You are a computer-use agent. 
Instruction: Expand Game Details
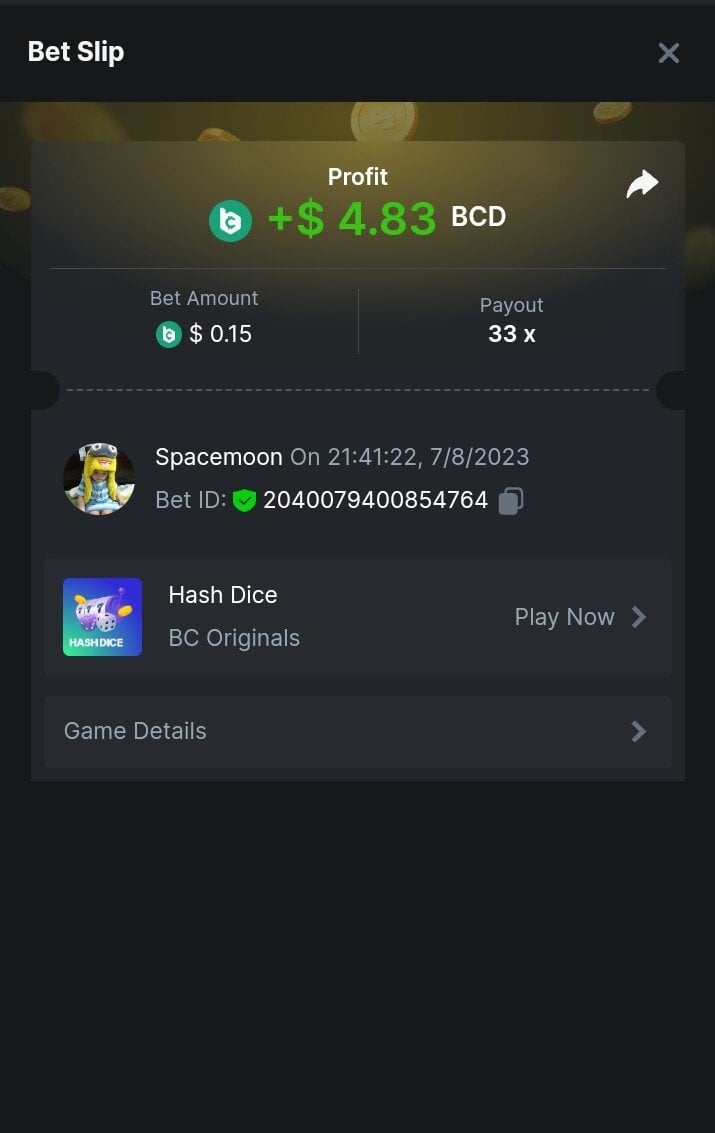click(357, 731)
